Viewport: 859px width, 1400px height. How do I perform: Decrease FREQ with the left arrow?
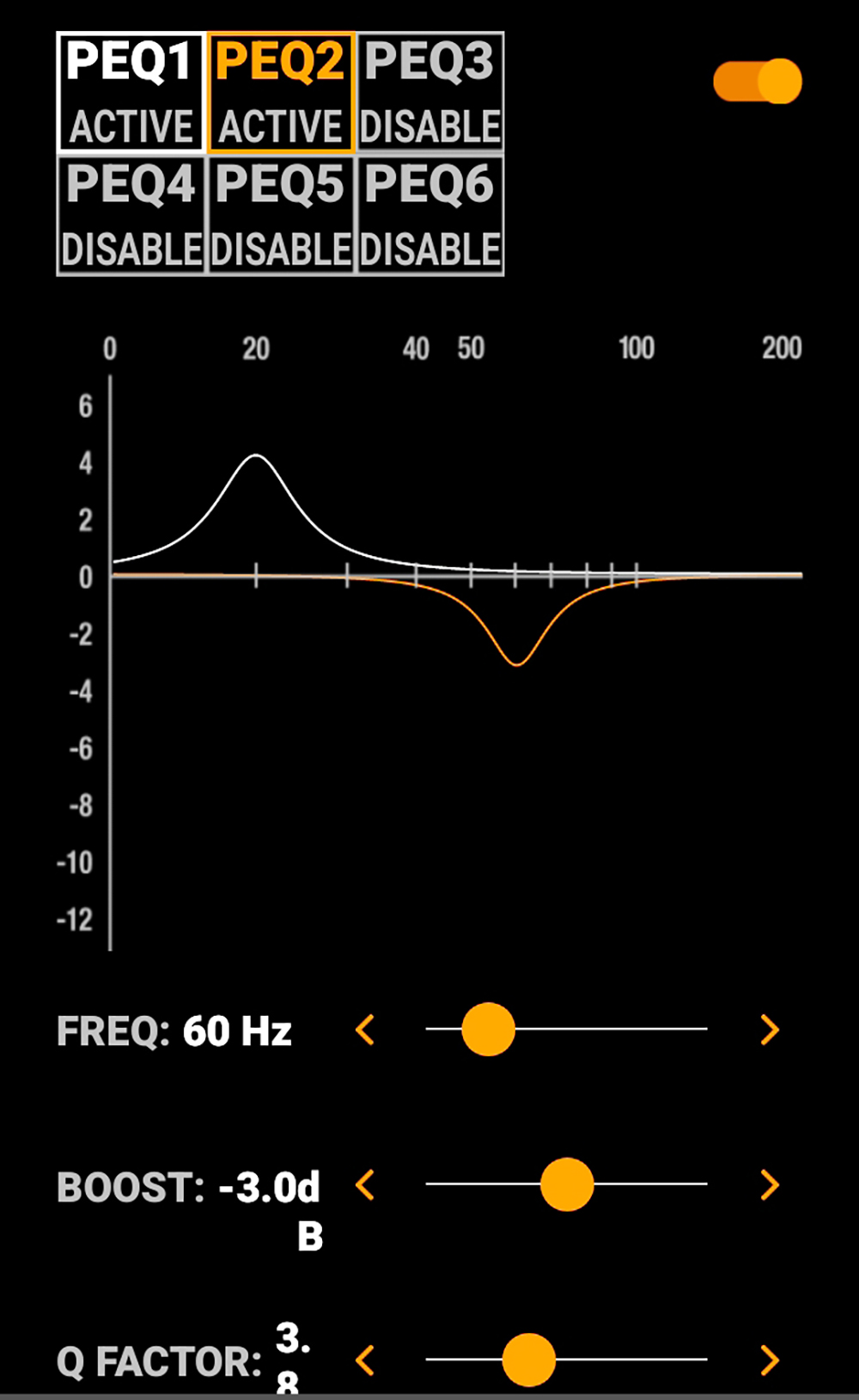[365, 1029]
